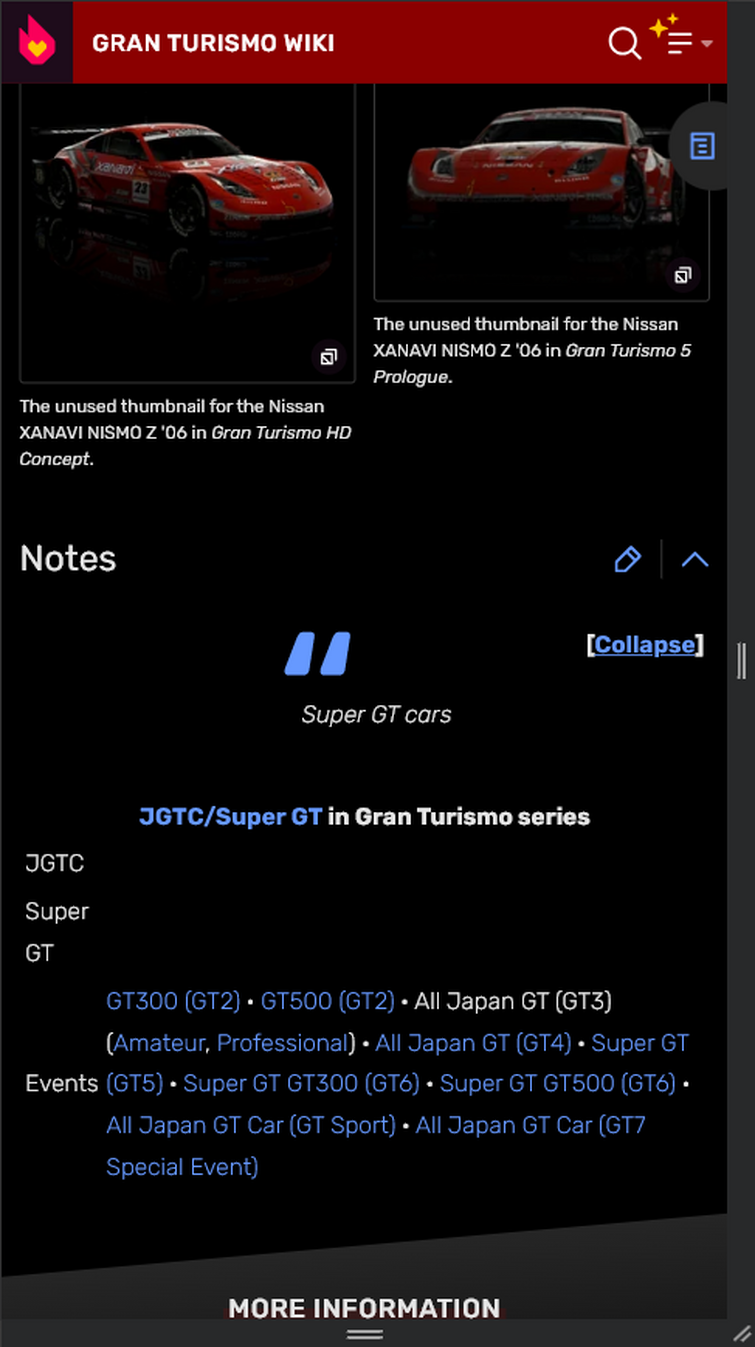The image size is (755, 1347).
Task: Open Super GT GT500 (GT6) link
Action: [x=558, y=1084]
